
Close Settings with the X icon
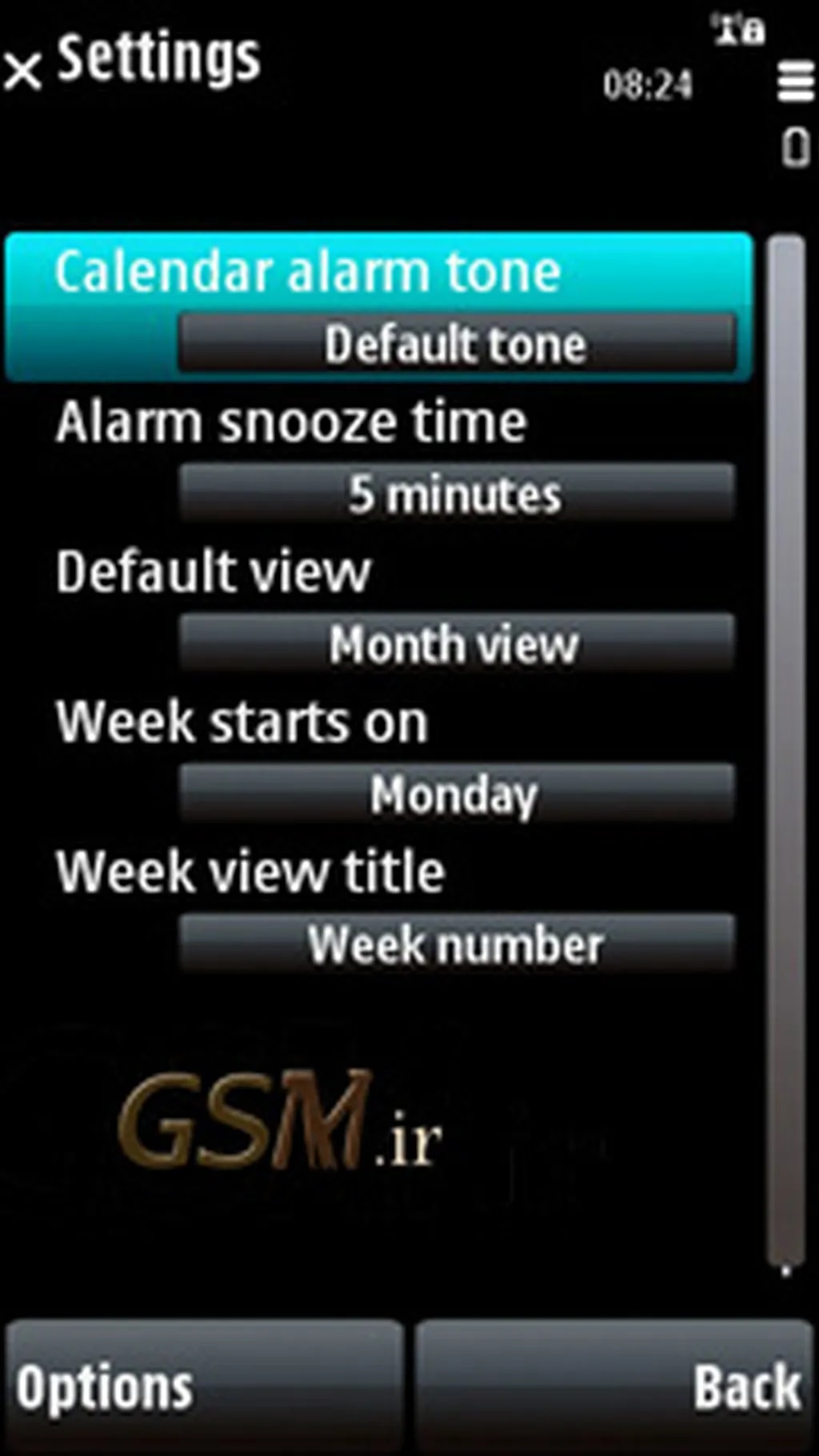tap(22, 70)
